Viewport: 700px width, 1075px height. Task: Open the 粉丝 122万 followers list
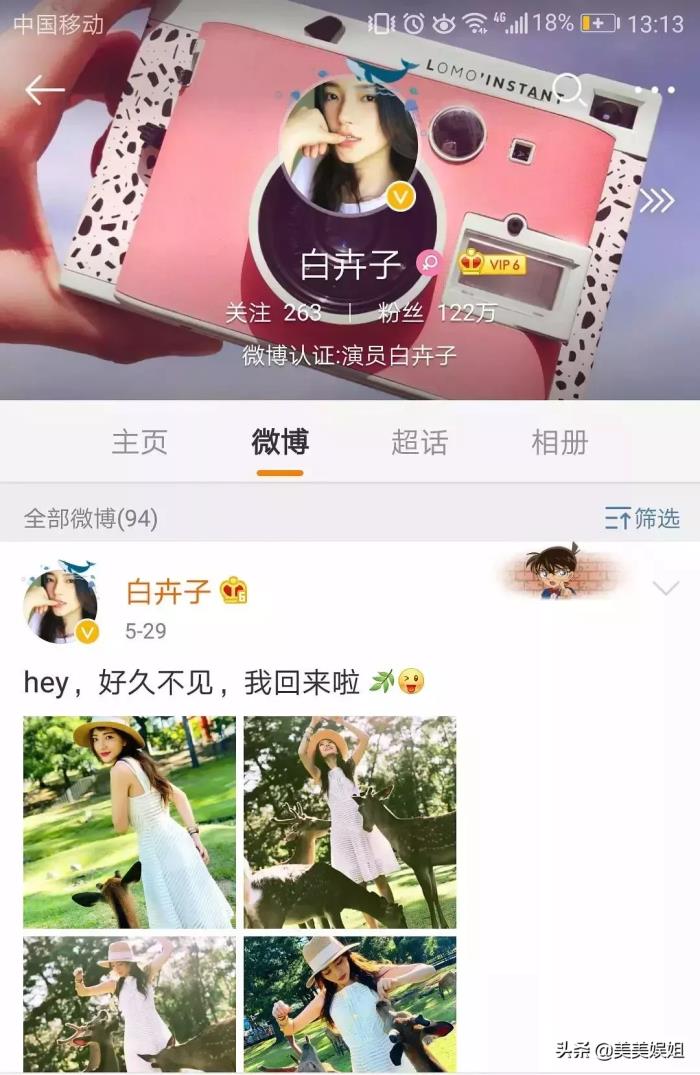pyautogui.click(x=437, y=312)
